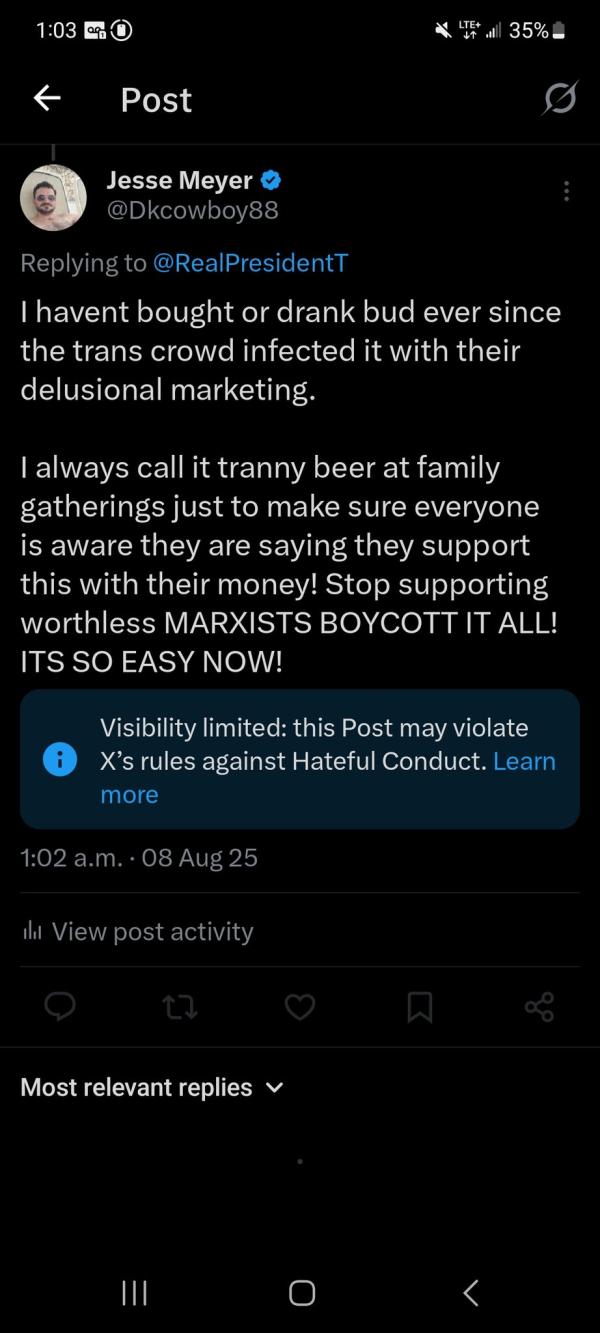Share this post
This screenshot has width=600, height=1333.
point(539,1007)
